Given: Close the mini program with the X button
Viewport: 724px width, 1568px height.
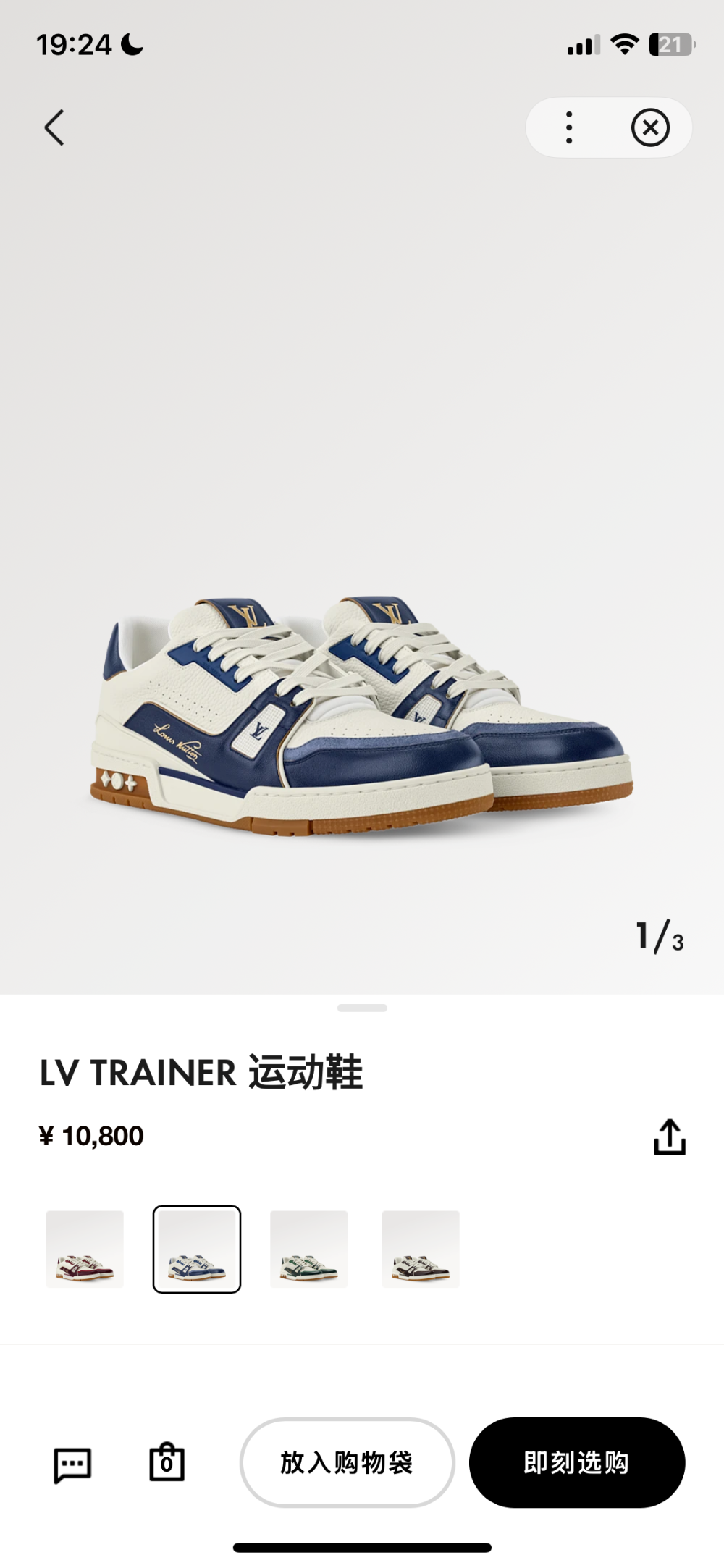Looking at the screenshot, I should pyautogui.click(x=650, y=128).
